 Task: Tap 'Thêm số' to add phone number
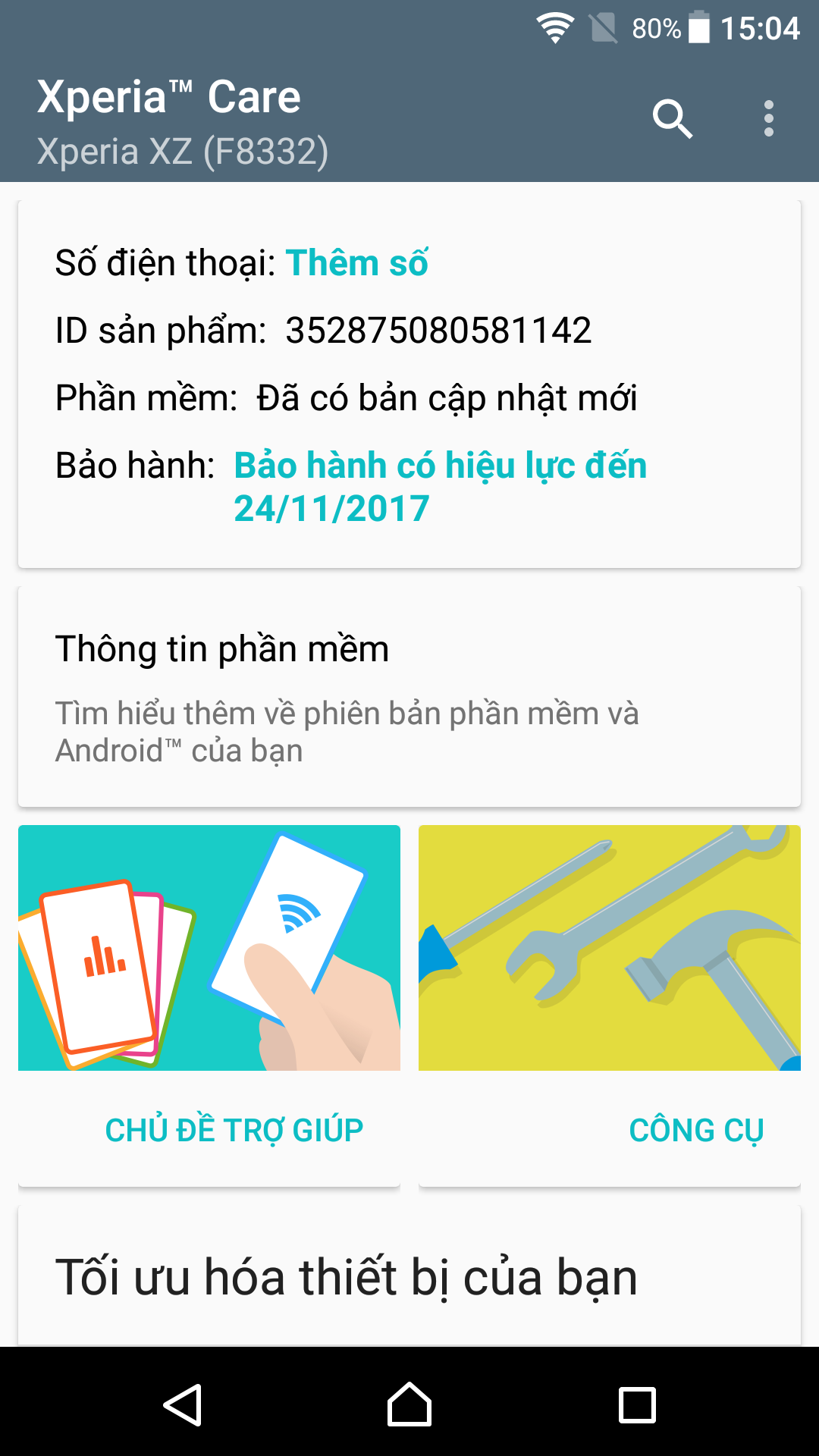coord(356,263)
